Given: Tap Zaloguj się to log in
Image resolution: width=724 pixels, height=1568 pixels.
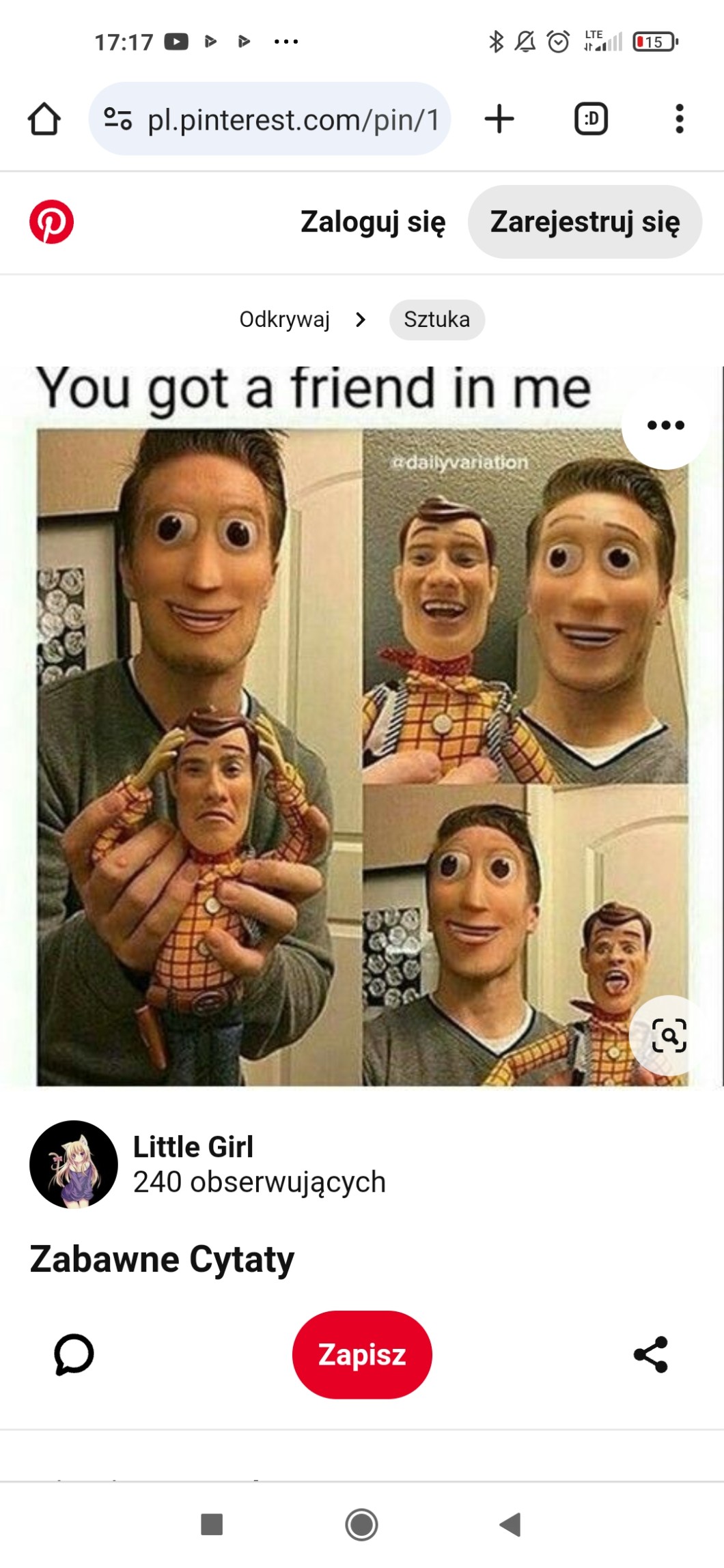Looking at the screenshot, I should (373, 222).
